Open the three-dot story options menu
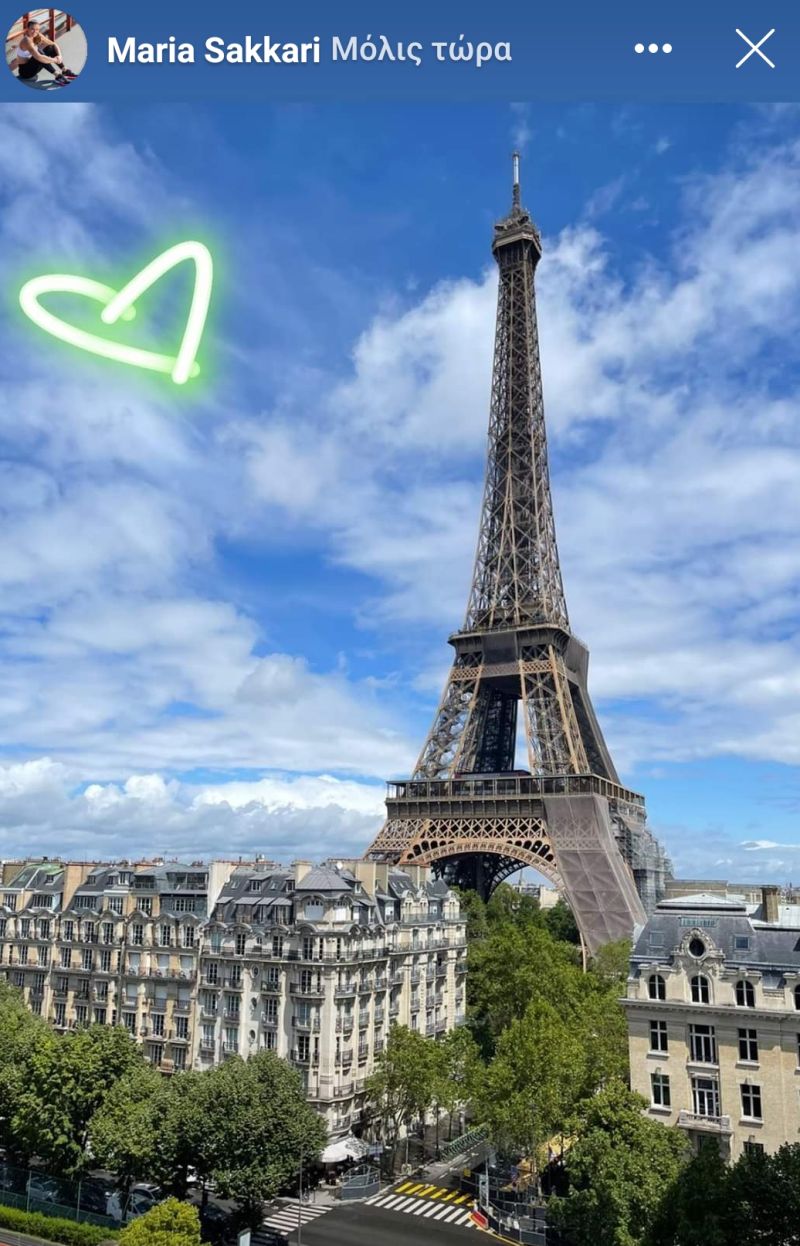The width and height of the screenshot is (800, 1246). [653, 48]
